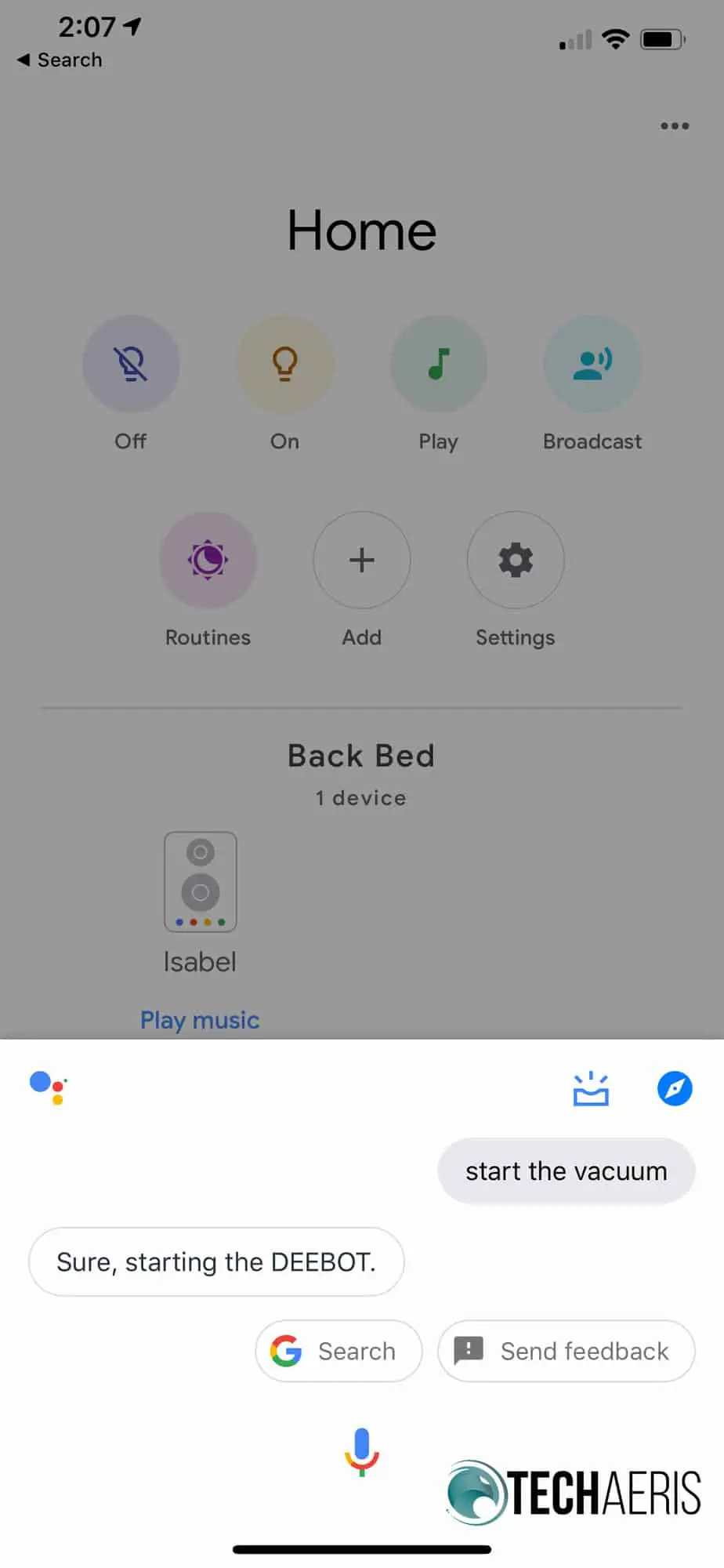Tap the Play music link under Isabel

(200, 1020)
